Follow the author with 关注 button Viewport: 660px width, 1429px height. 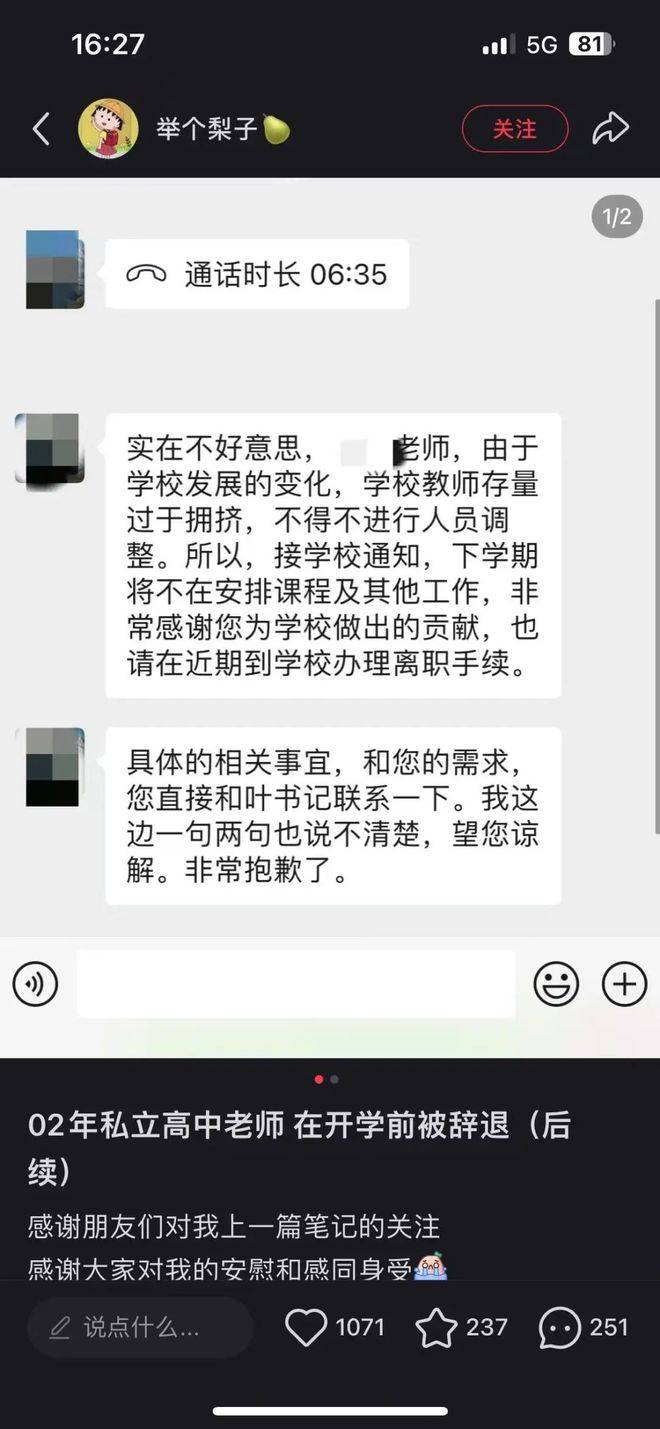514,129
